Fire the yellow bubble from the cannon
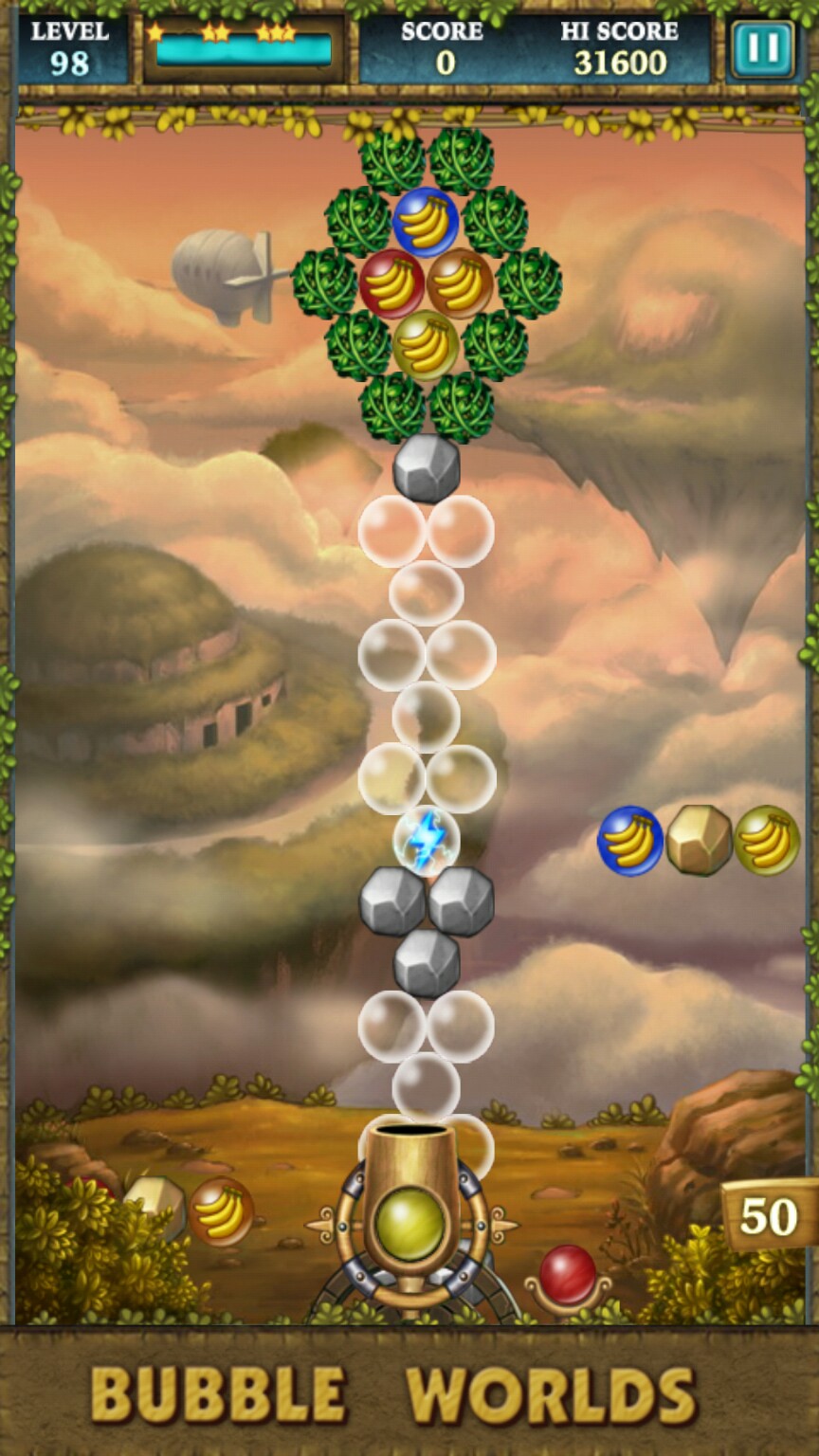This screenshot has height=1456, width=819. tap(409, 1224)
